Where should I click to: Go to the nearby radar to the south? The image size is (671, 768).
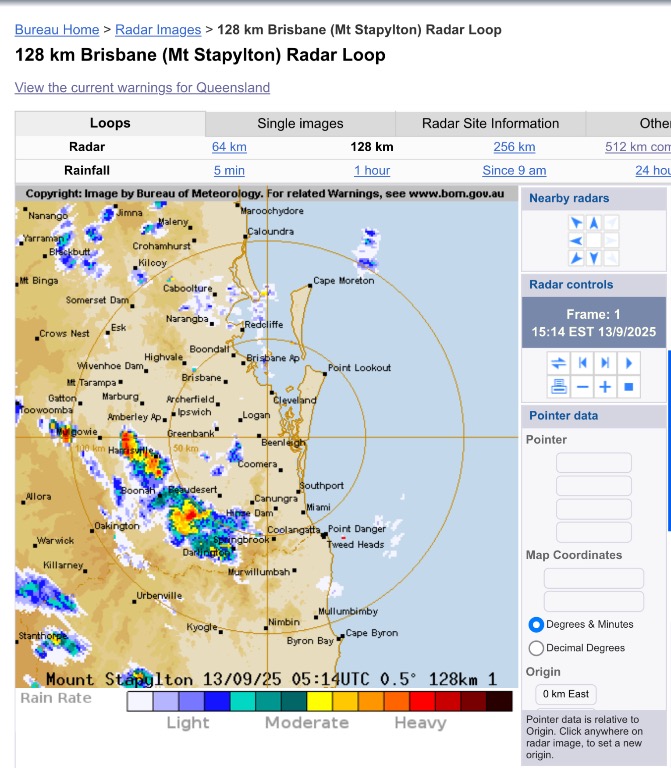click(594, 258)
